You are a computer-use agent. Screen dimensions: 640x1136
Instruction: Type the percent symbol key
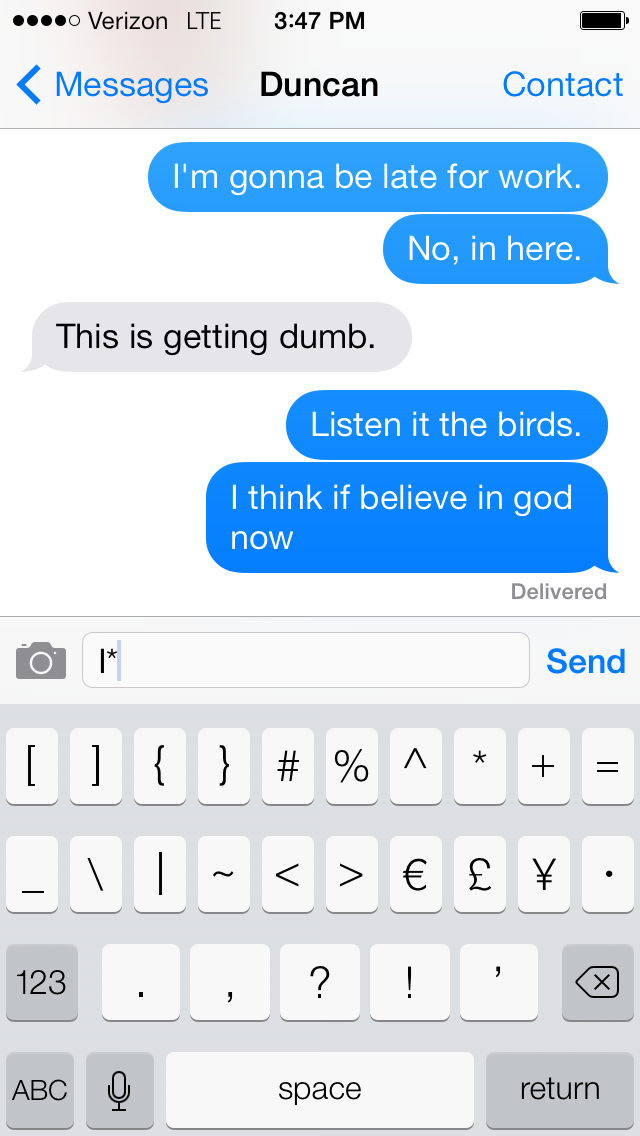click(352, 767)
